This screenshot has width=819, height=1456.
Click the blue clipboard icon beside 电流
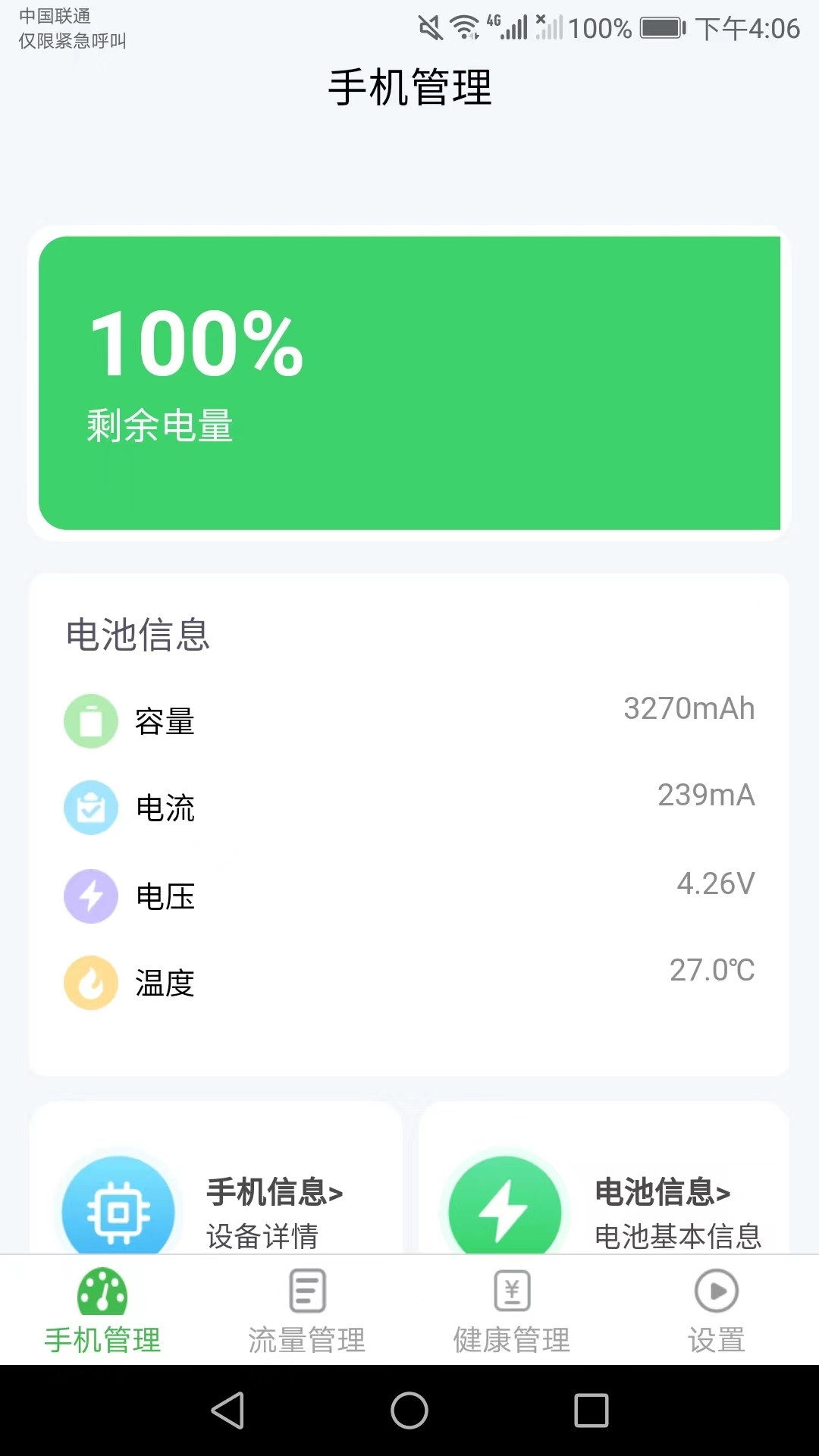pos(90,808)
